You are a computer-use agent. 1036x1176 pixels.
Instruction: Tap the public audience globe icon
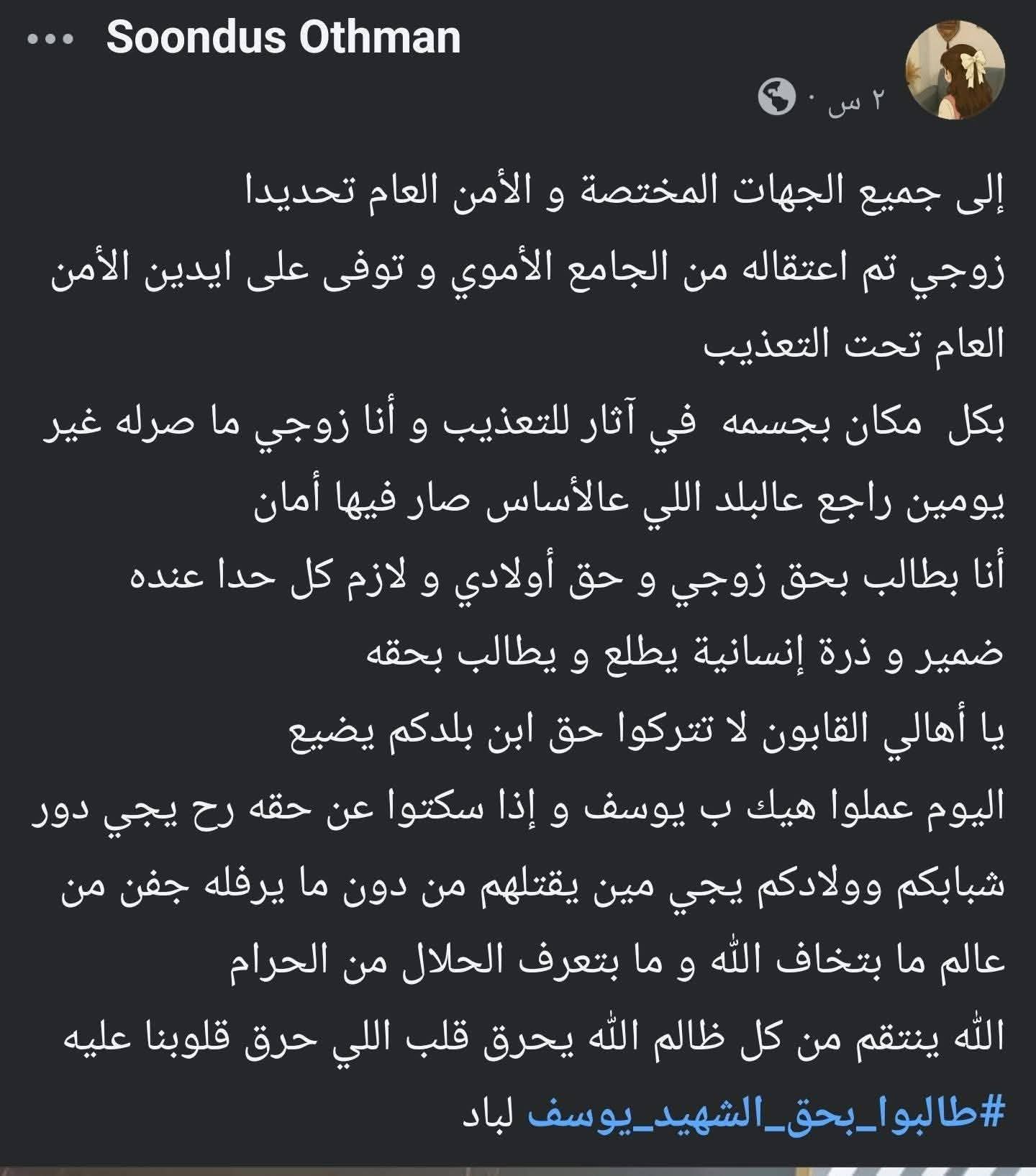point(776,99)
